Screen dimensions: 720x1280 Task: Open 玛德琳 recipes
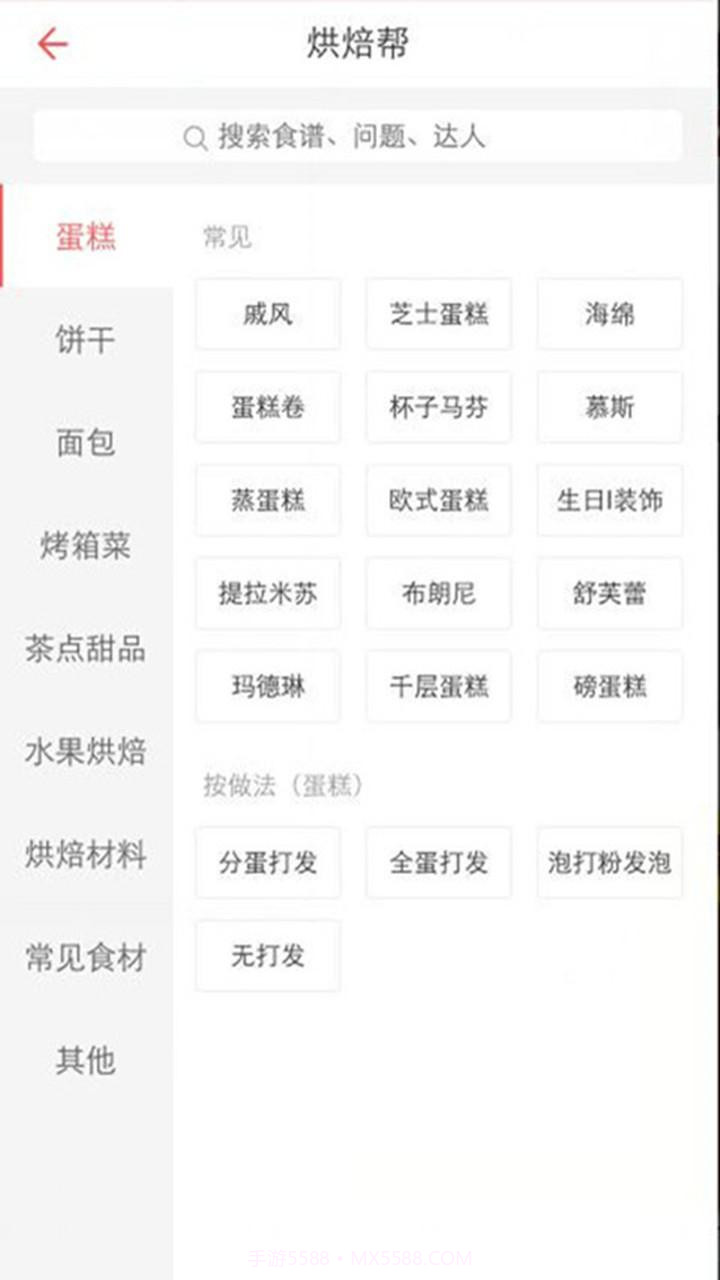click(267, 687)
